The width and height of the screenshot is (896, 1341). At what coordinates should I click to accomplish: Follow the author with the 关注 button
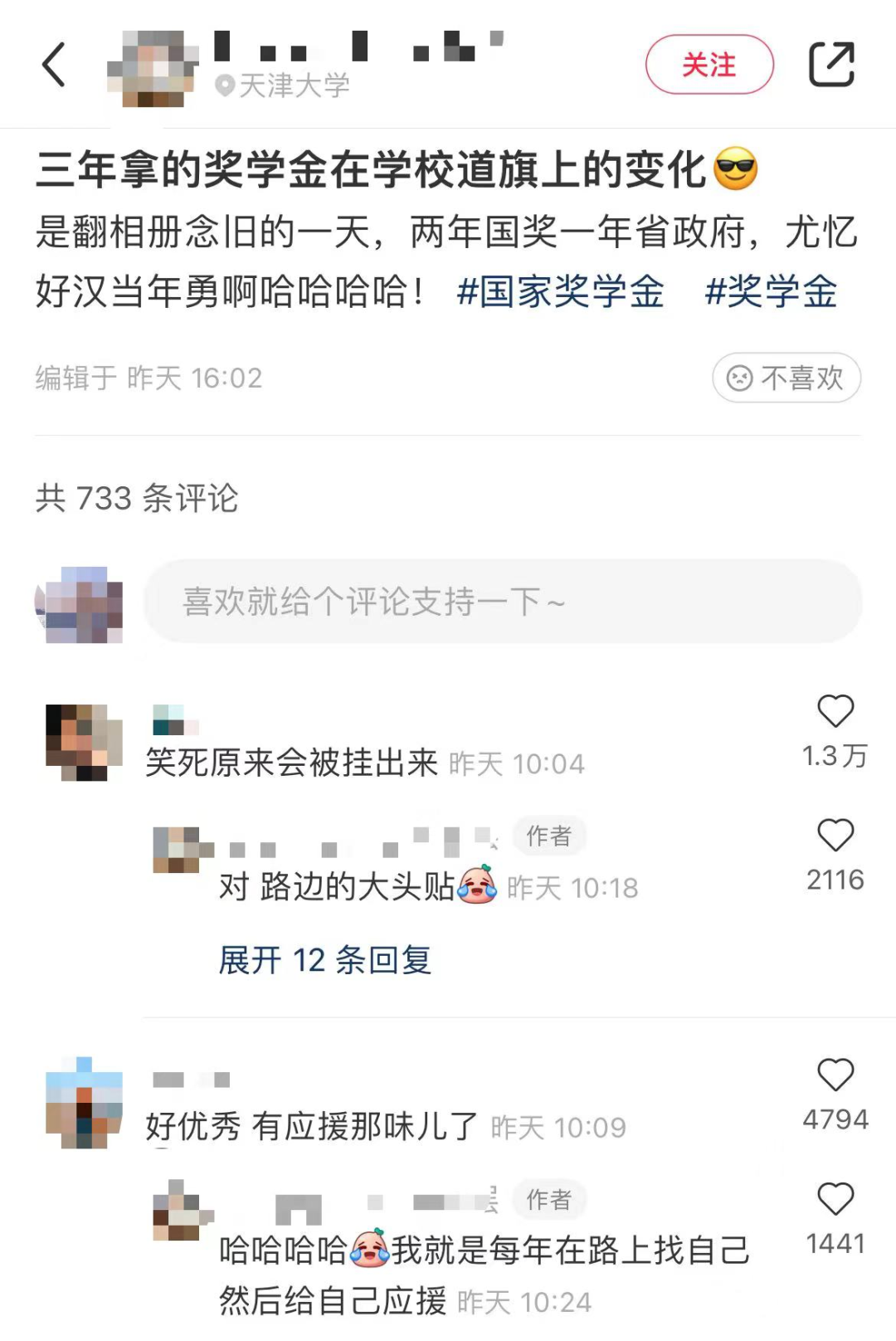tap(709, 65)
